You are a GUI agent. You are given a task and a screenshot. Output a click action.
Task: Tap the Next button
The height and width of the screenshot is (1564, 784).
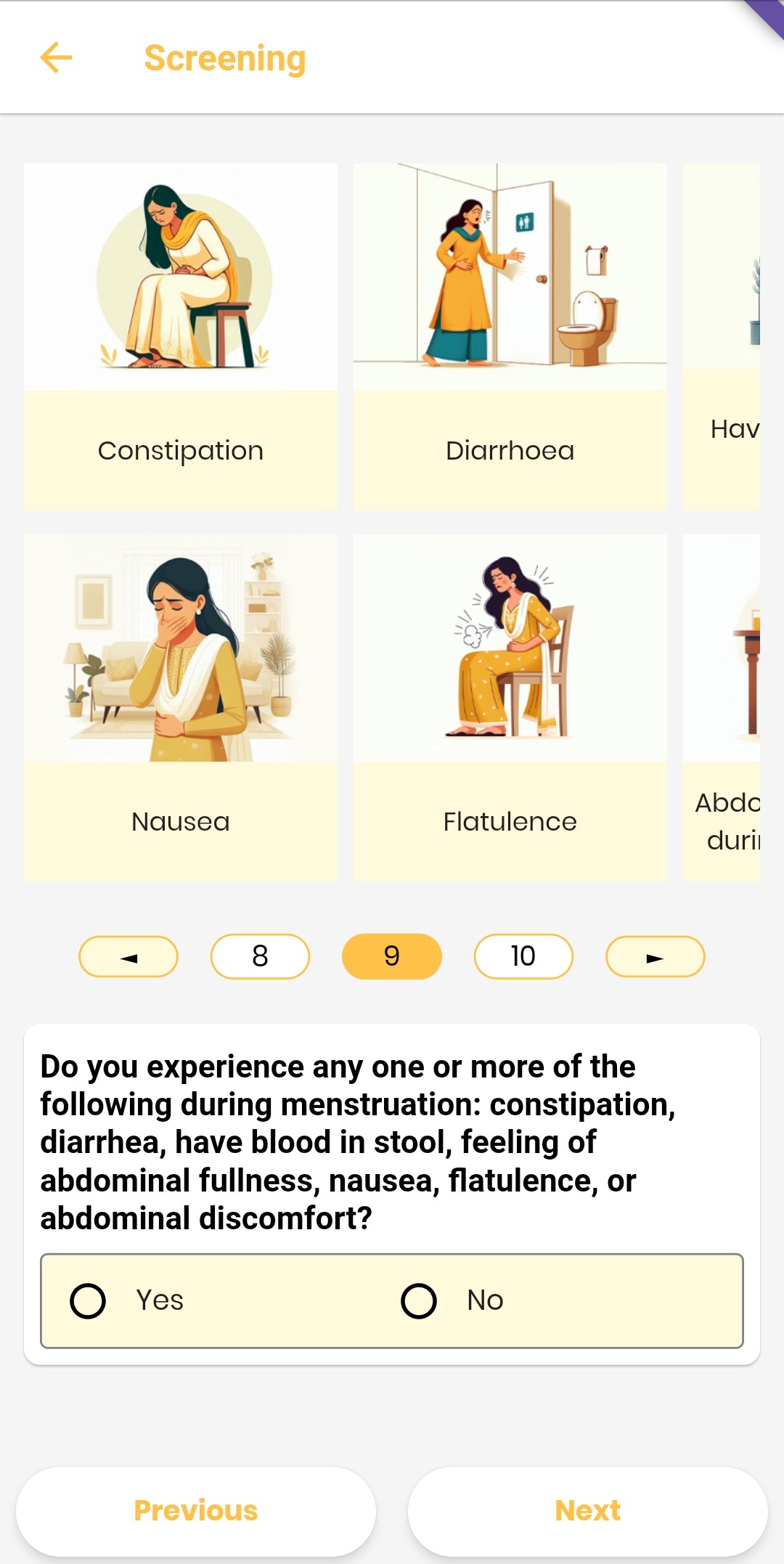pyautogui.click(x=587, y=1510)
